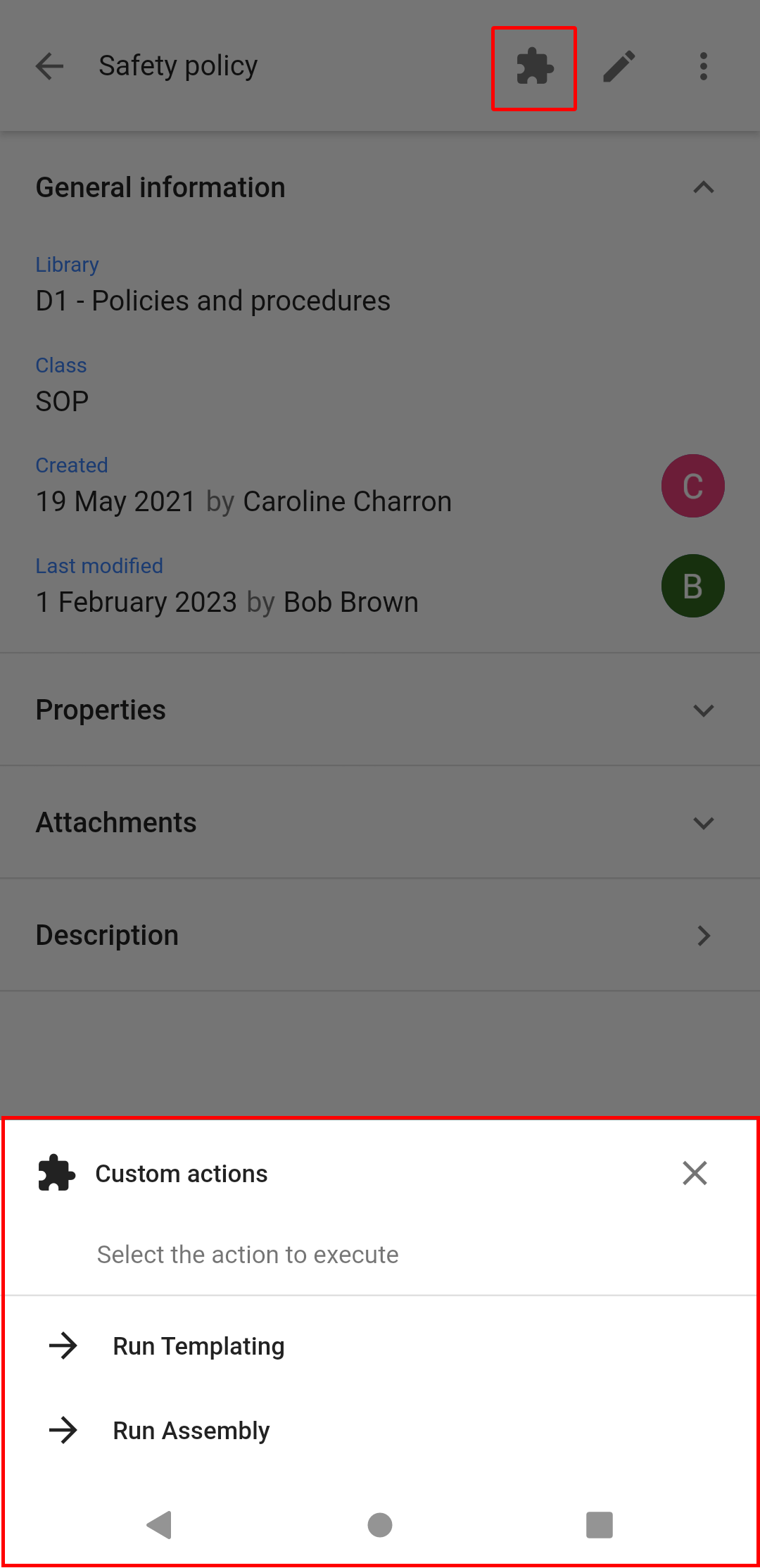Close the Custom actions sheet

695,1173
